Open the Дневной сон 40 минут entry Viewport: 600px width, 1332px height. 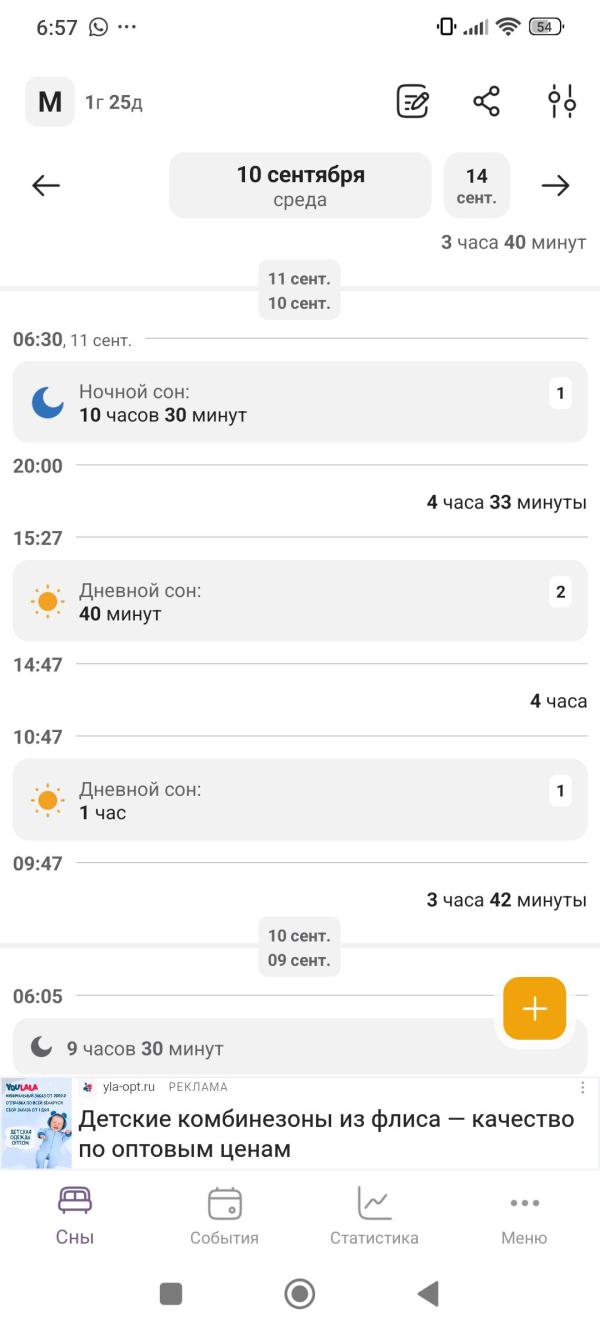coord(300,601)
